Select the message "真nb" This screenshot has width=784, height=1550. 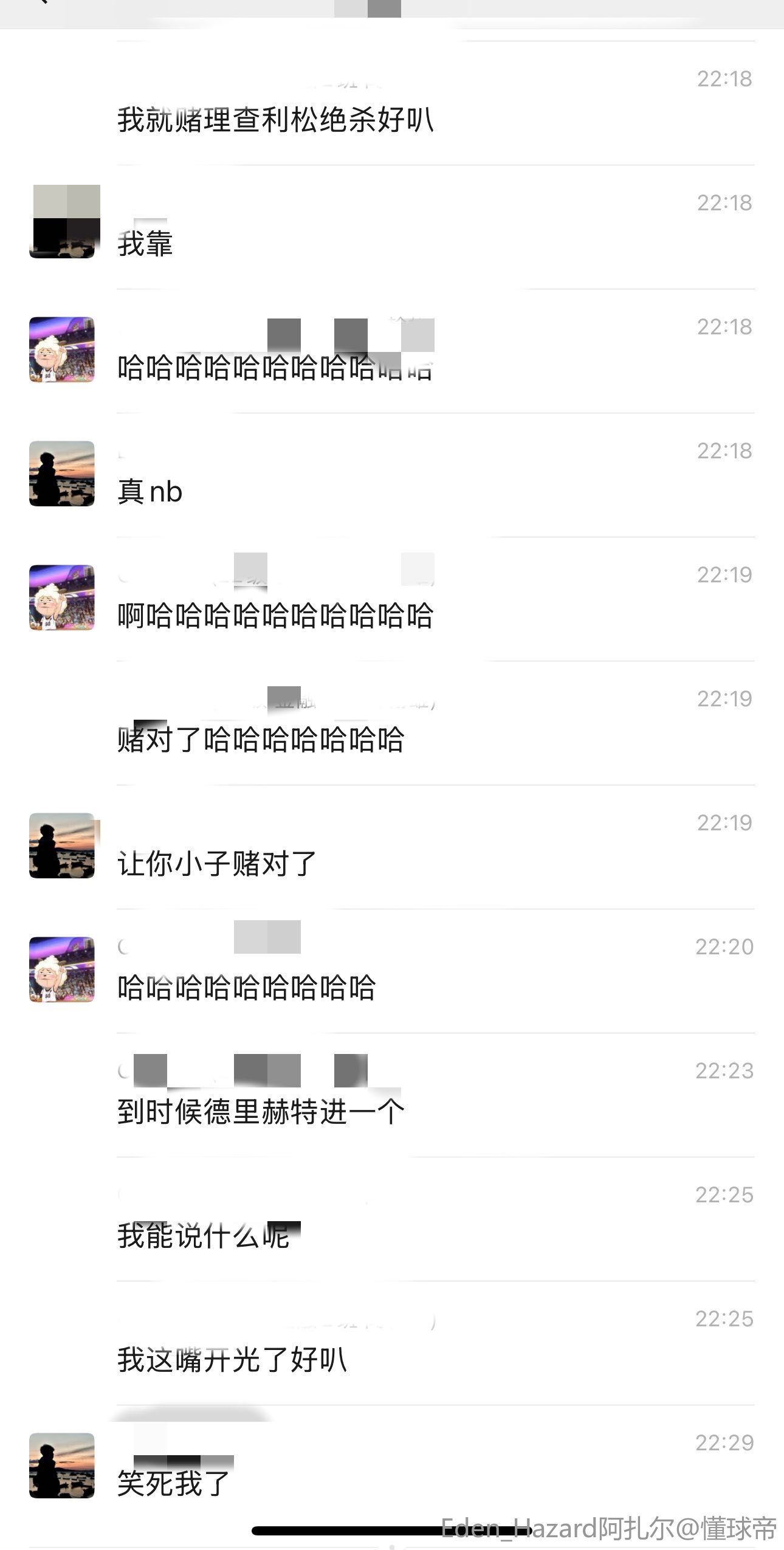tap(150, 492)
